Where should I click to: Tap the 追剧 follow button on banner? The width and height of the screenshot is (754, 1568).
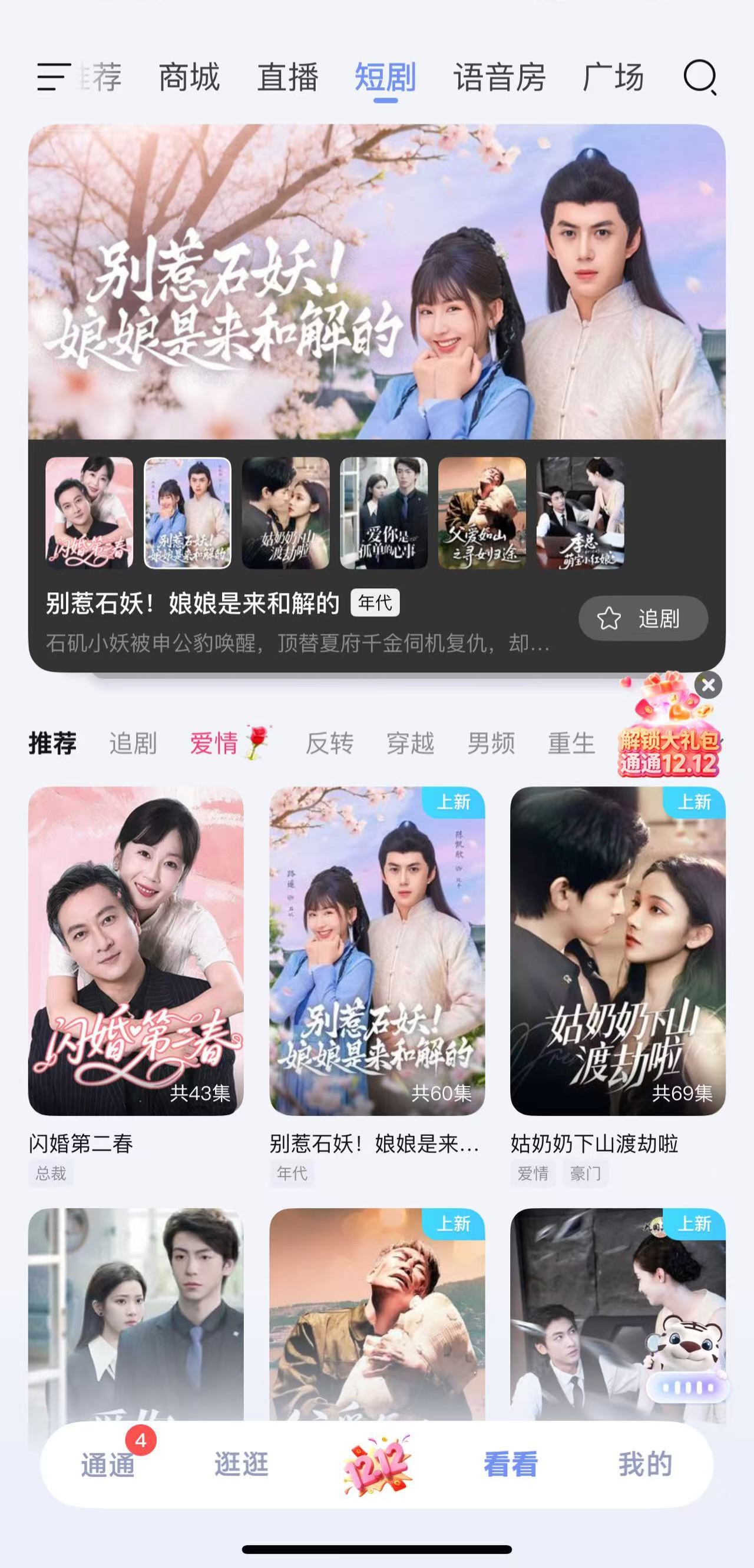pos(643,618)
